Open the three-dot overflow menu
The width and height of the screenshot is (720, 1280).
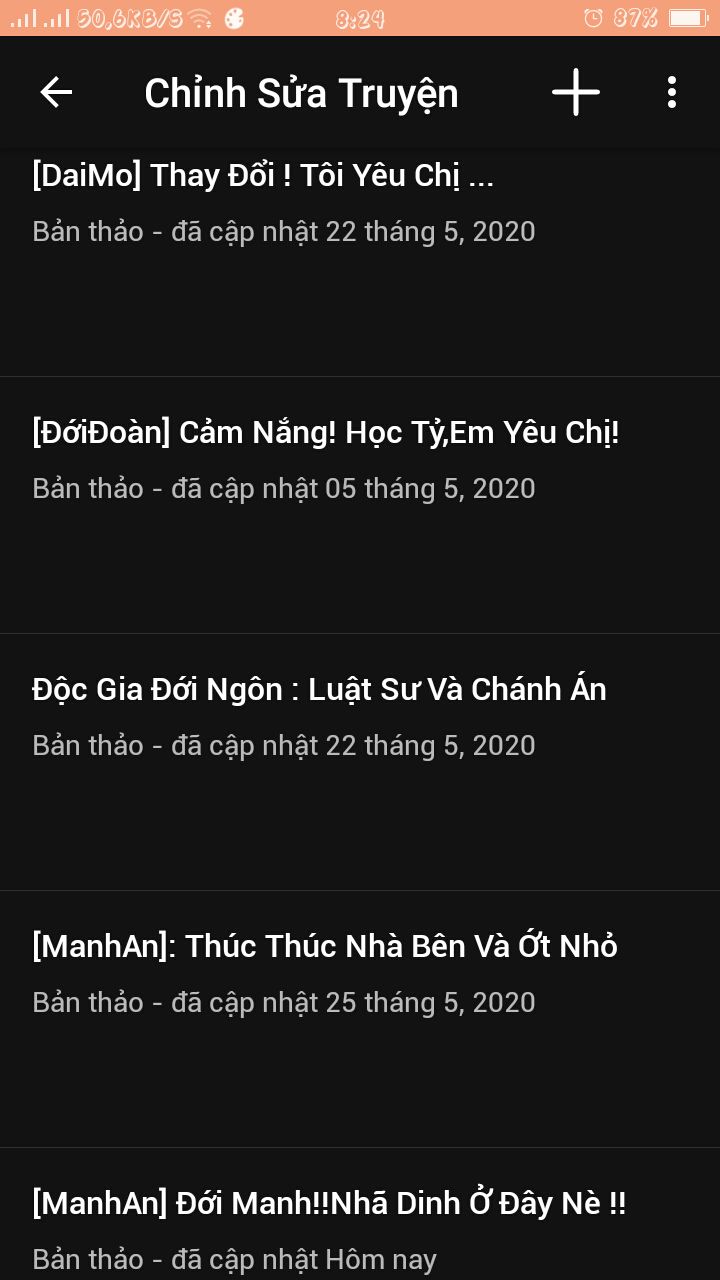[672, 93]
